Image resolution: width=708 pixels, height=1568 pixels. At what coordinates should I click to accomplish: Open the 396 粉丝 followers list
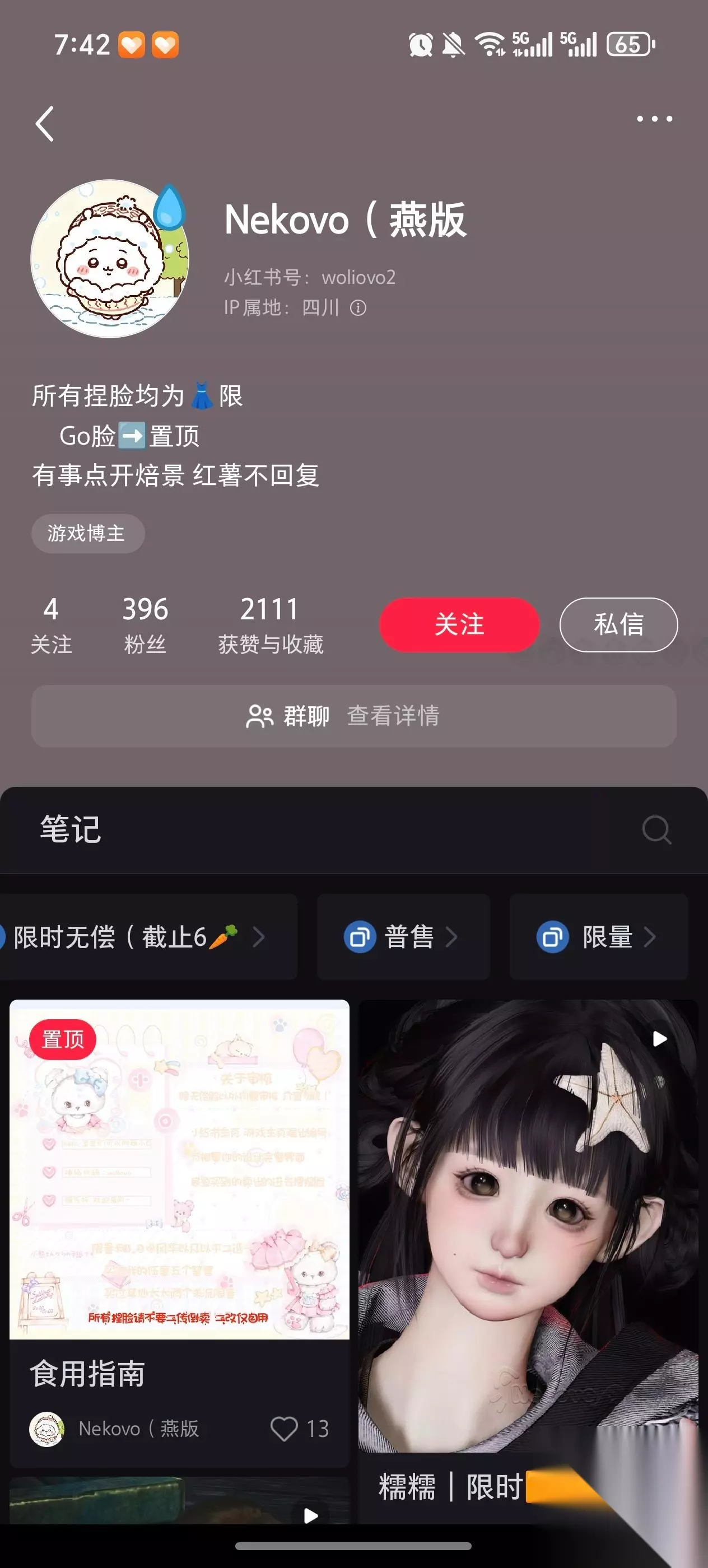[145, 624]
